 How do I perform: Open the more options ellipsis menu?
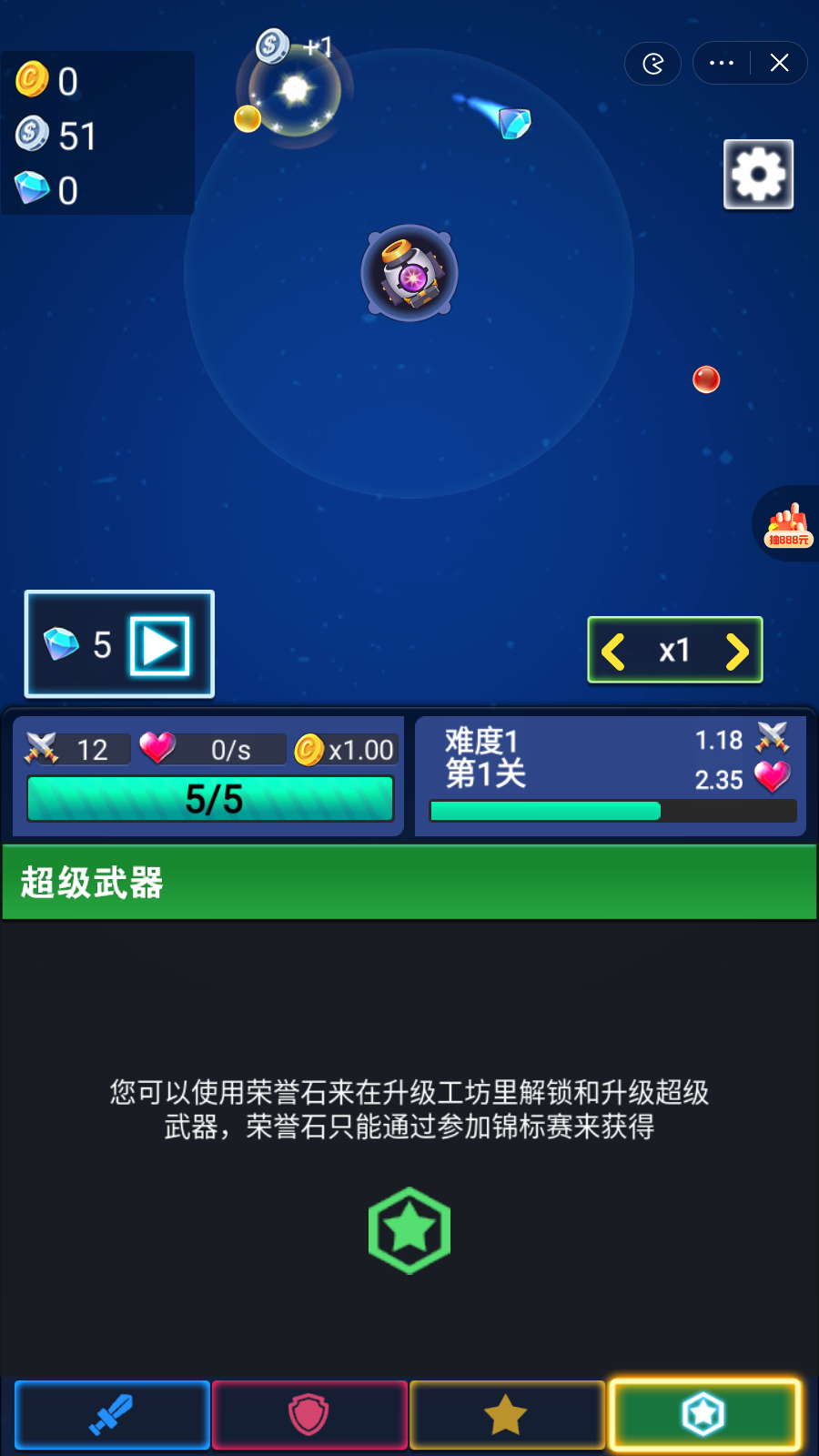pos(721,63)
